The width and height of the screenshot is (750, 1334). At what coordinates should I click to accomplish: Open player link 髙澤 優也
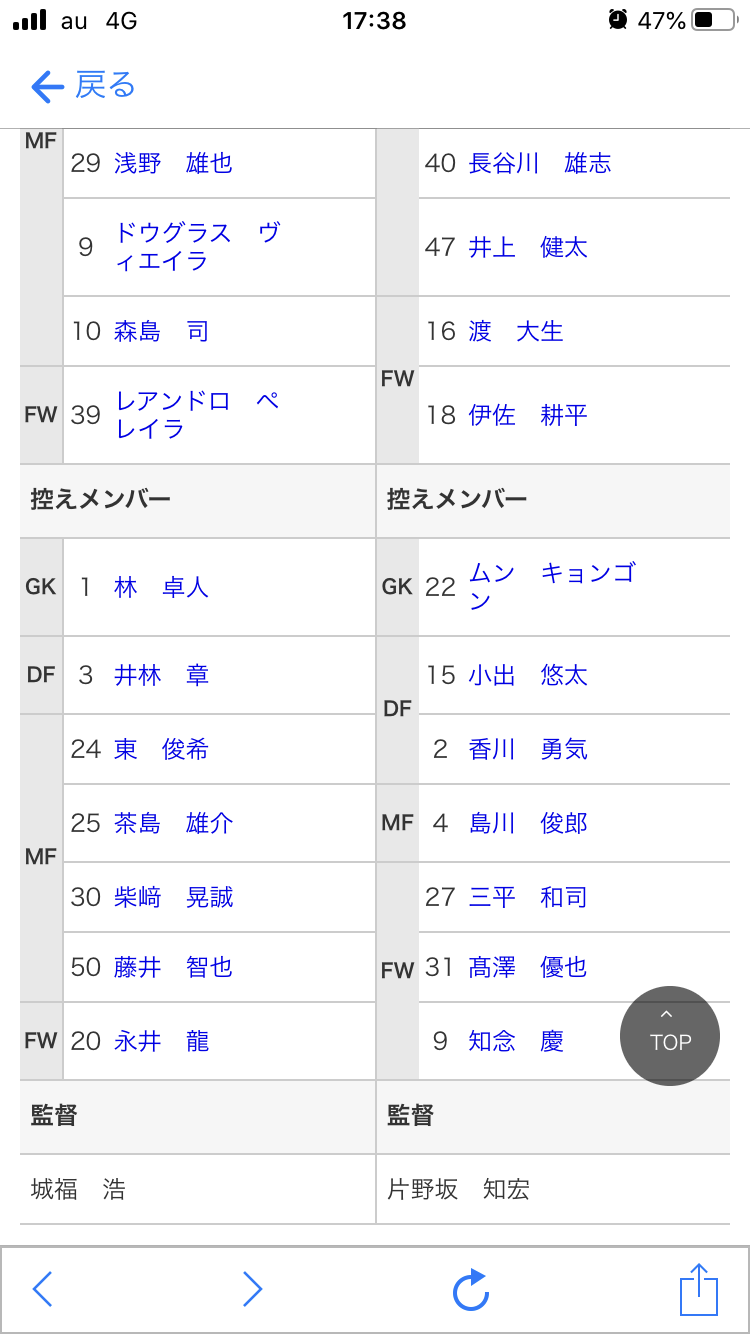(527, 968)
